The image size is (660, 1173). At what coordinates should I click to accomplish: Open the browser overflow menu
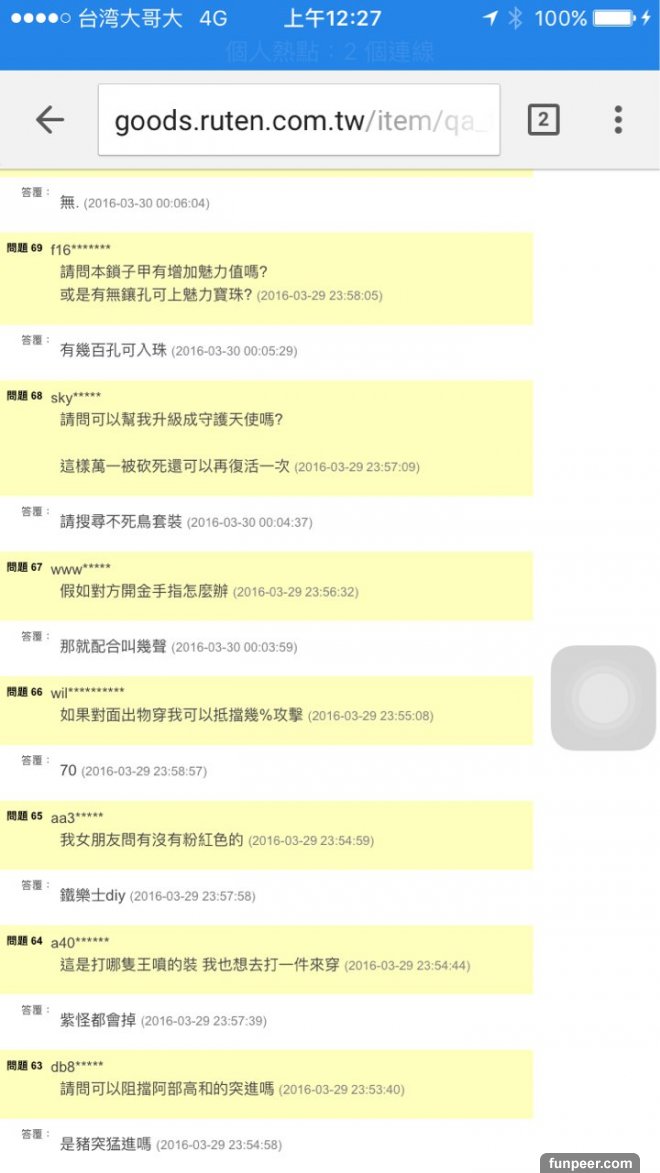[x=618, y=120]
